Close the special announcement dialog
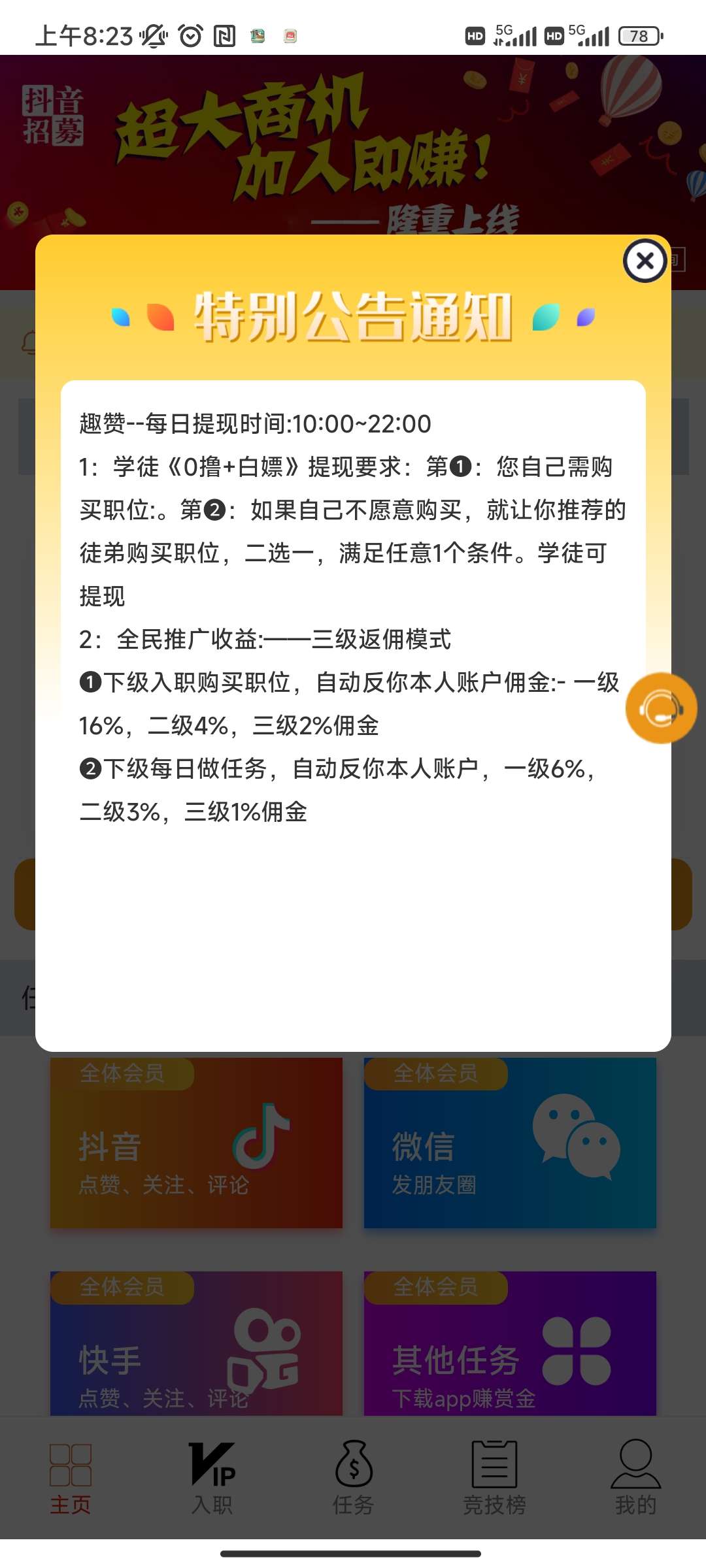The width and height of the screenshot is (706, 1568). tap(645, 261)
